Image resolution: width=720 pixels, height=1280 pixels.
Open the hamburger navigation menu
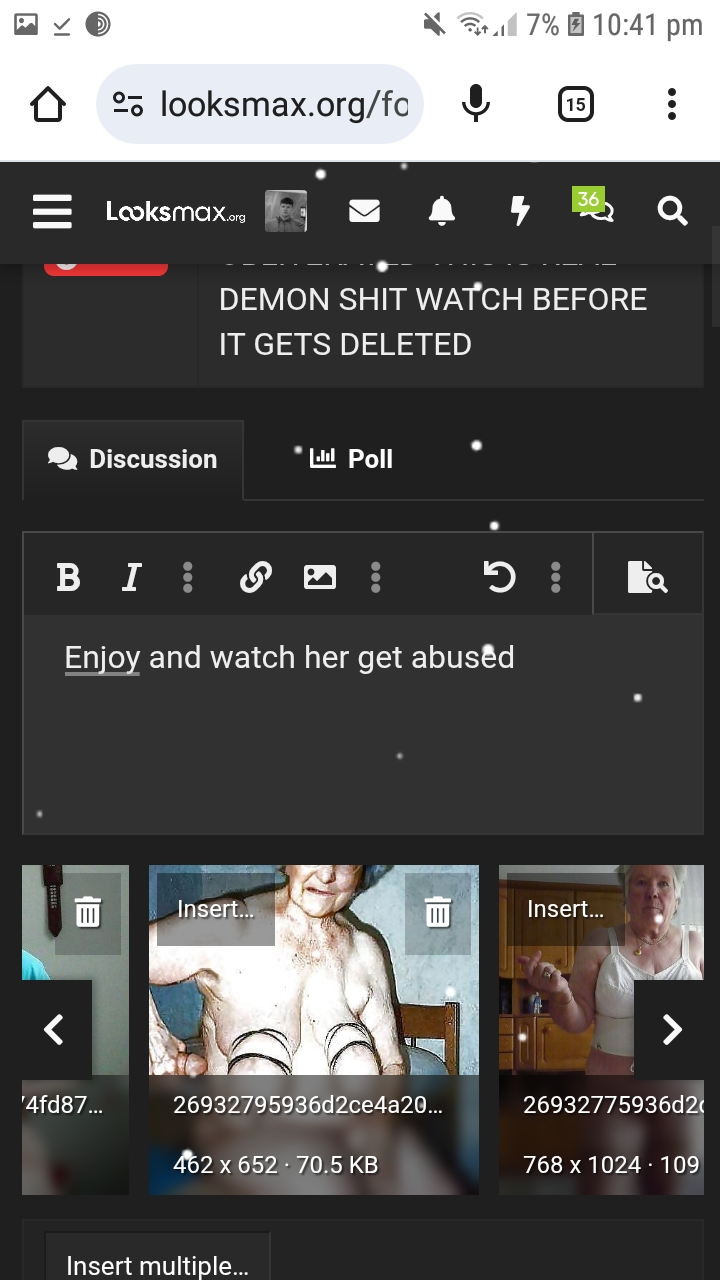point(52,212)
